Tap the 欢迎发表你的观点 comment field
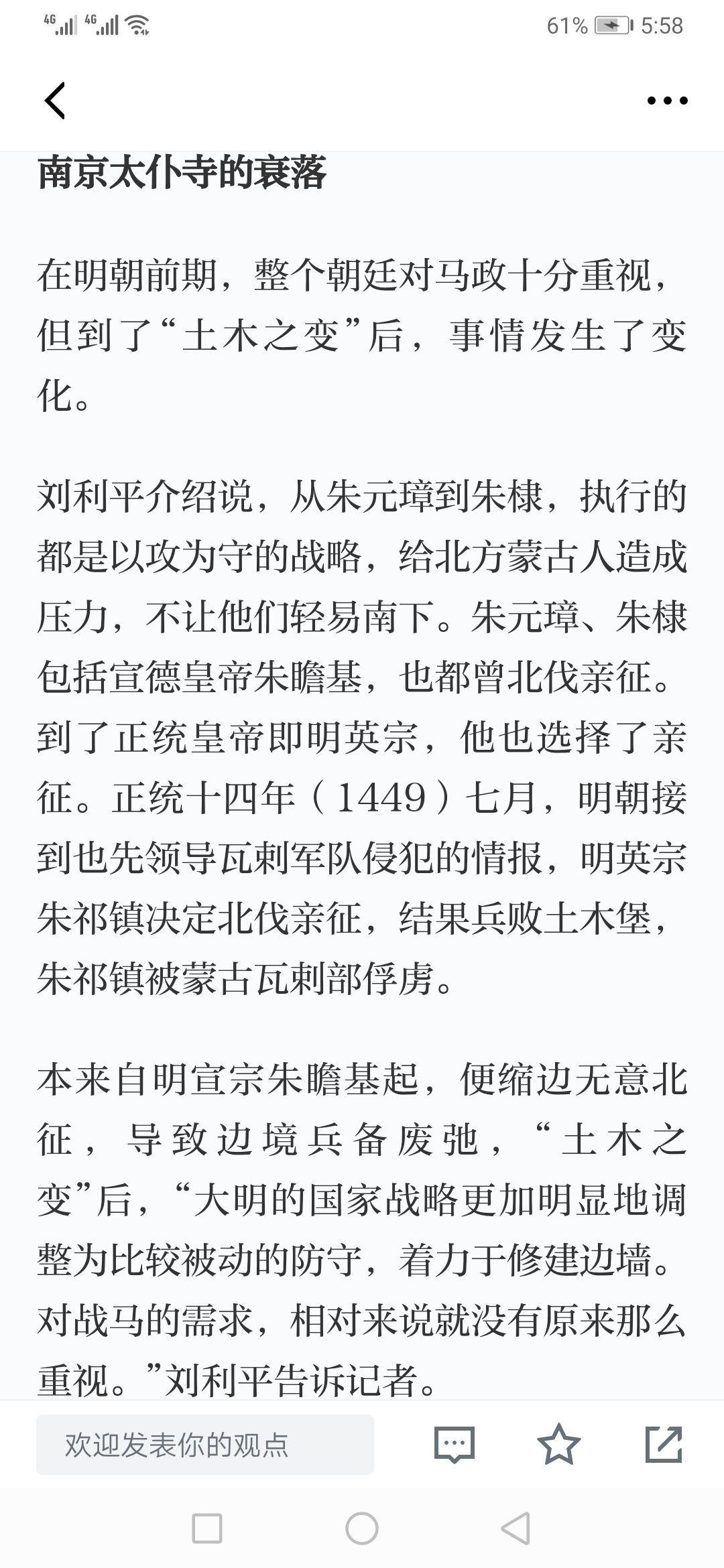 (x=205, y=1445)
